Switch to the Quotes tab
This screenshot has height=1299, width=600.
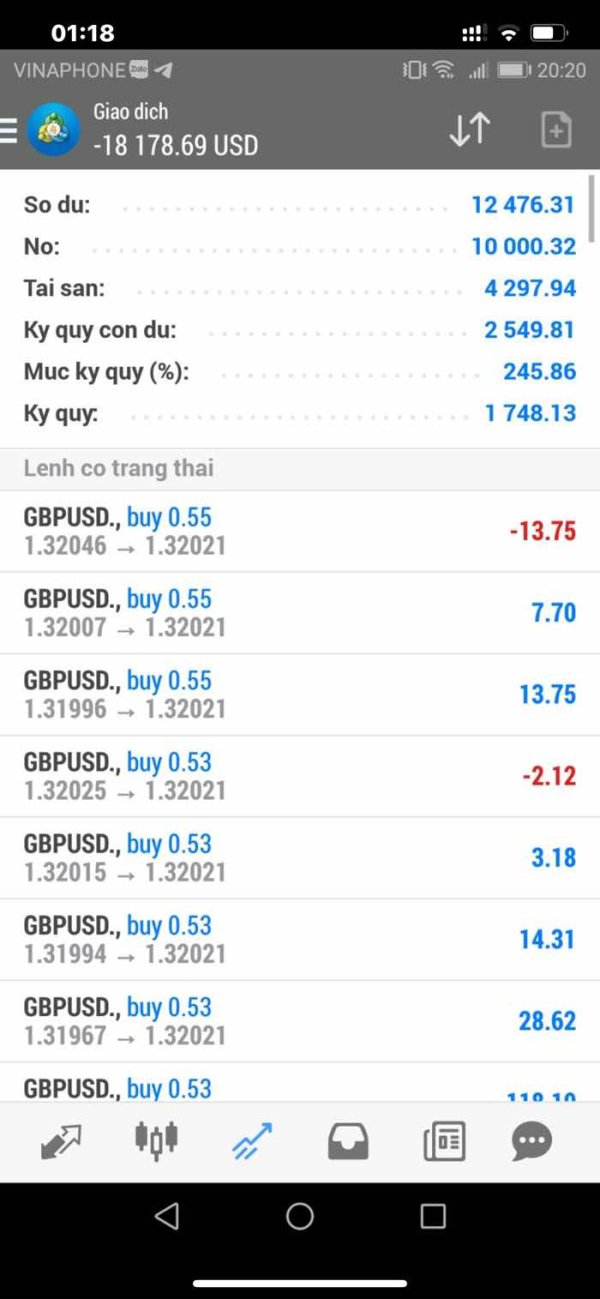(61, 1141)
